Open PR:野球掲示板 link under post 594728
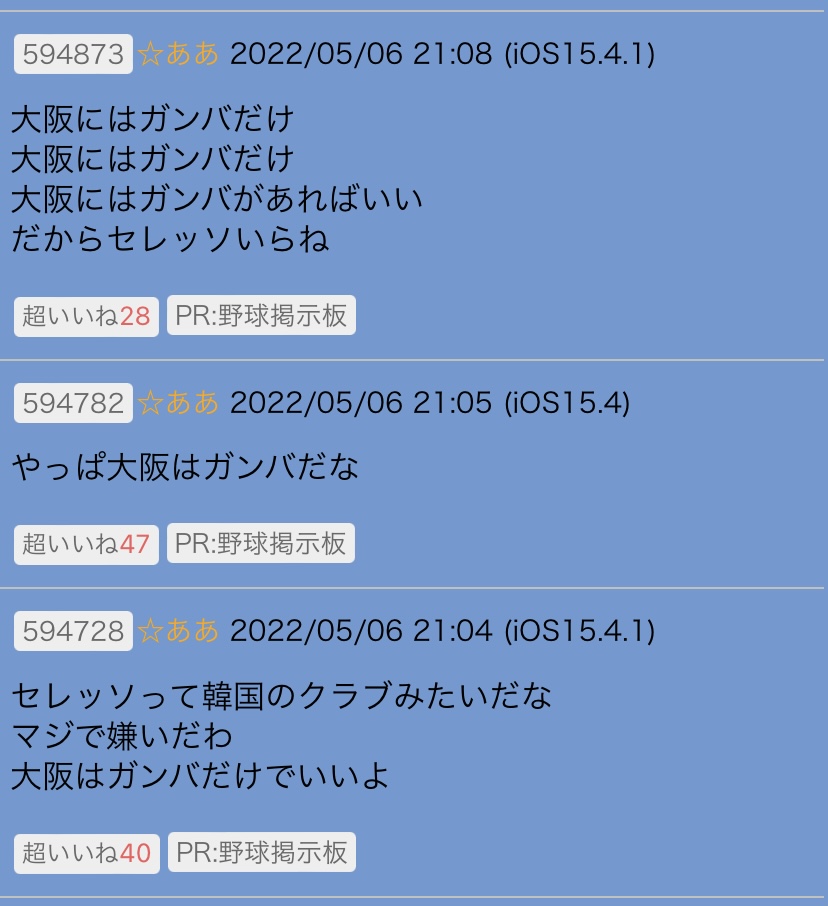828x906 pixels. click(x=262, y=853)
